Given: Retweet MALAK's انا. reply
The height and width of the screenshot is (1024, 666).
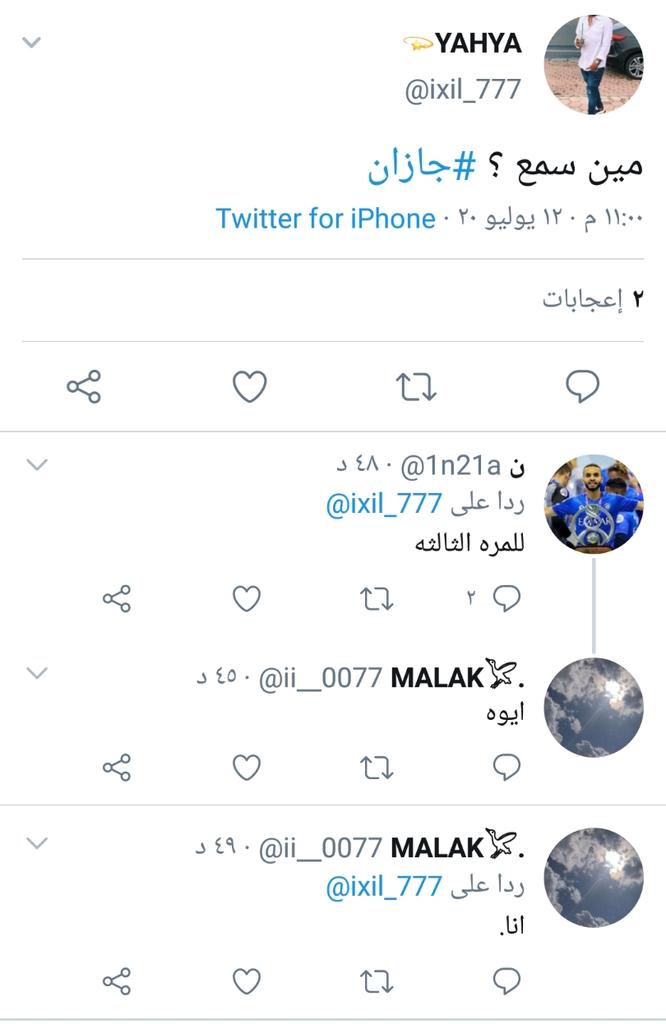Looking at the screenshot, I should click(376, 981).
